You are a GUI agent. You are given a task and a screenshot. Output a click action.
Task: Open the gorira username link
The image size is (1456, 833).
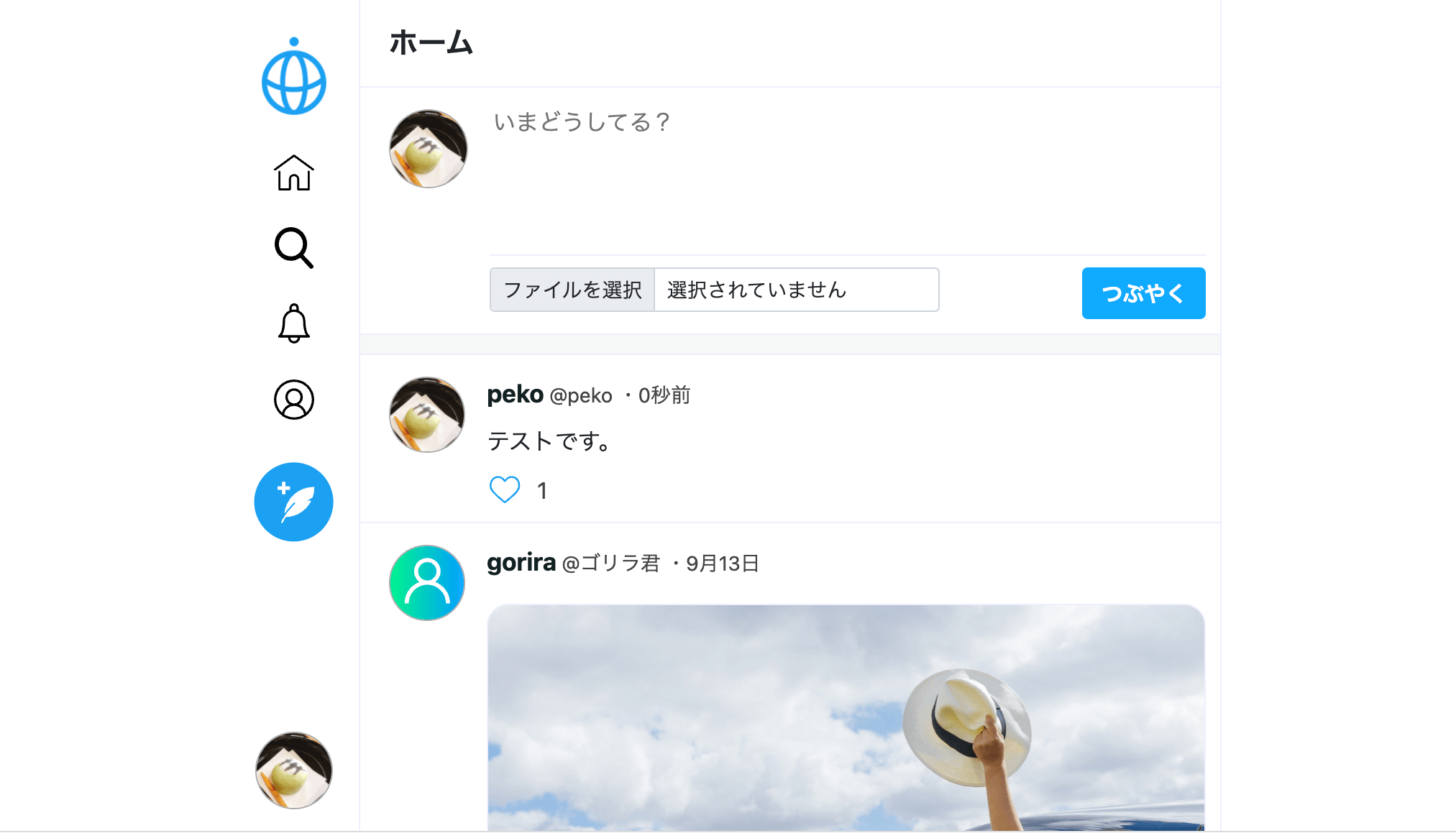pos(521,563)
